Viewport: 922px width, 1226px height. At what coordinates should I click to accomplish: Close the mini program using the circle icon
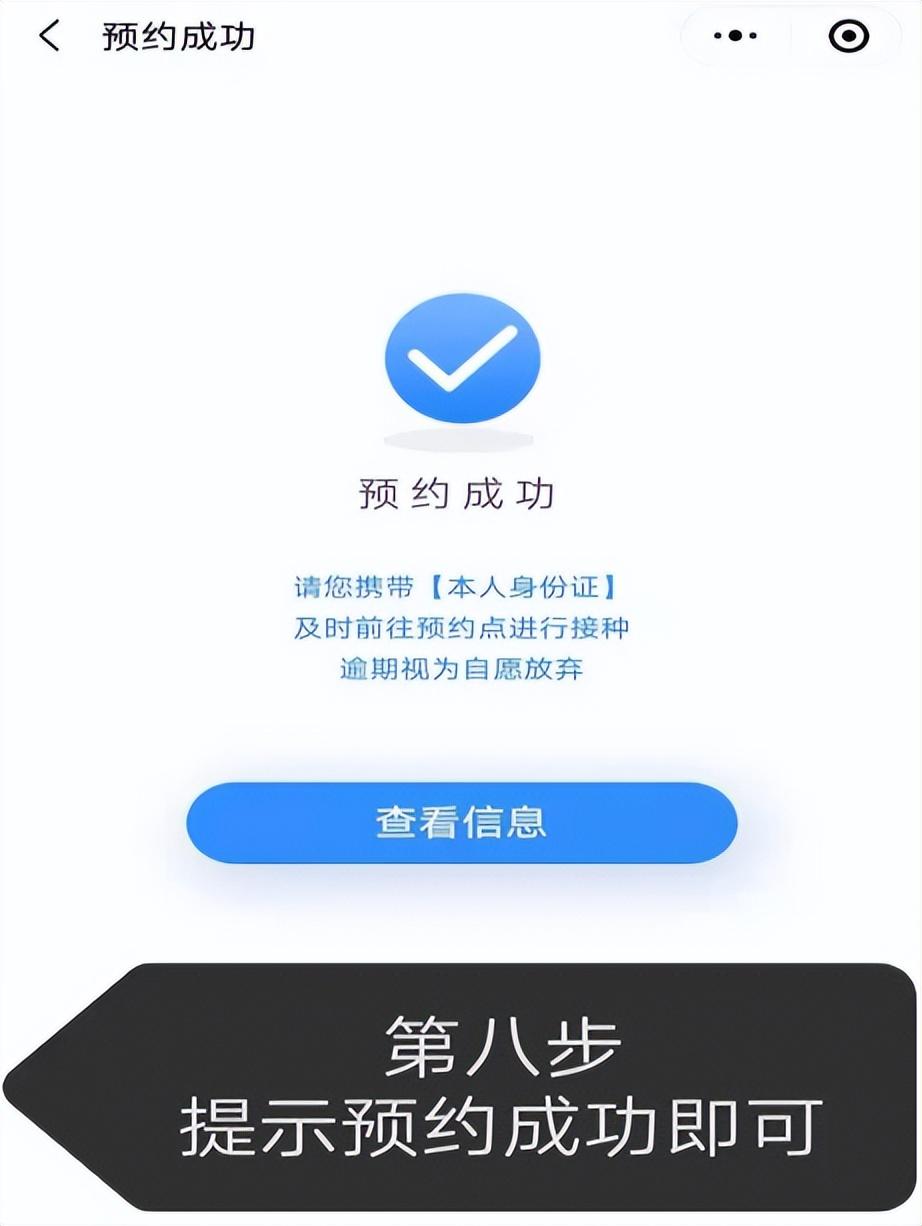click(x=848, y=37)
